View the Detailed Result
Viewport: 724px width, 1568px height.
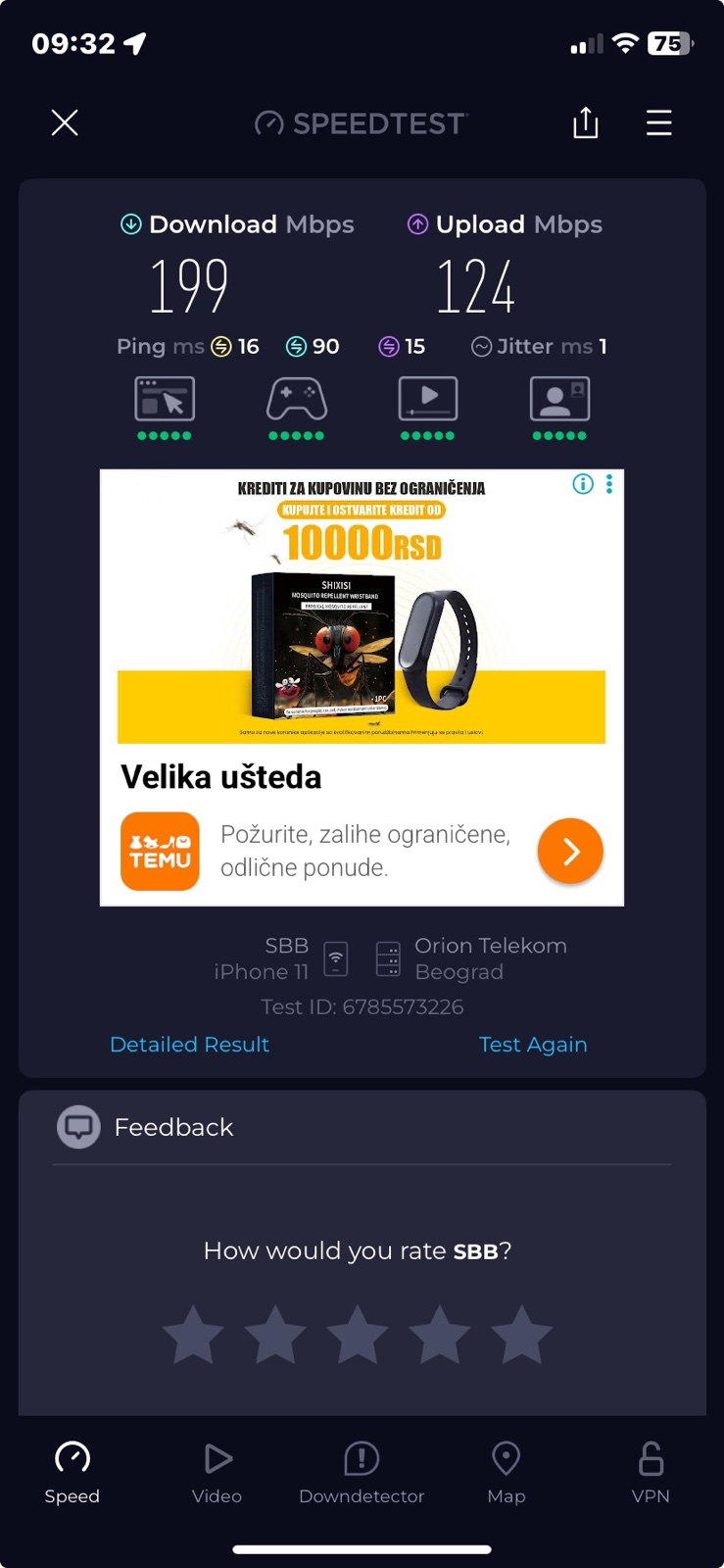[x=189, y=1044]
